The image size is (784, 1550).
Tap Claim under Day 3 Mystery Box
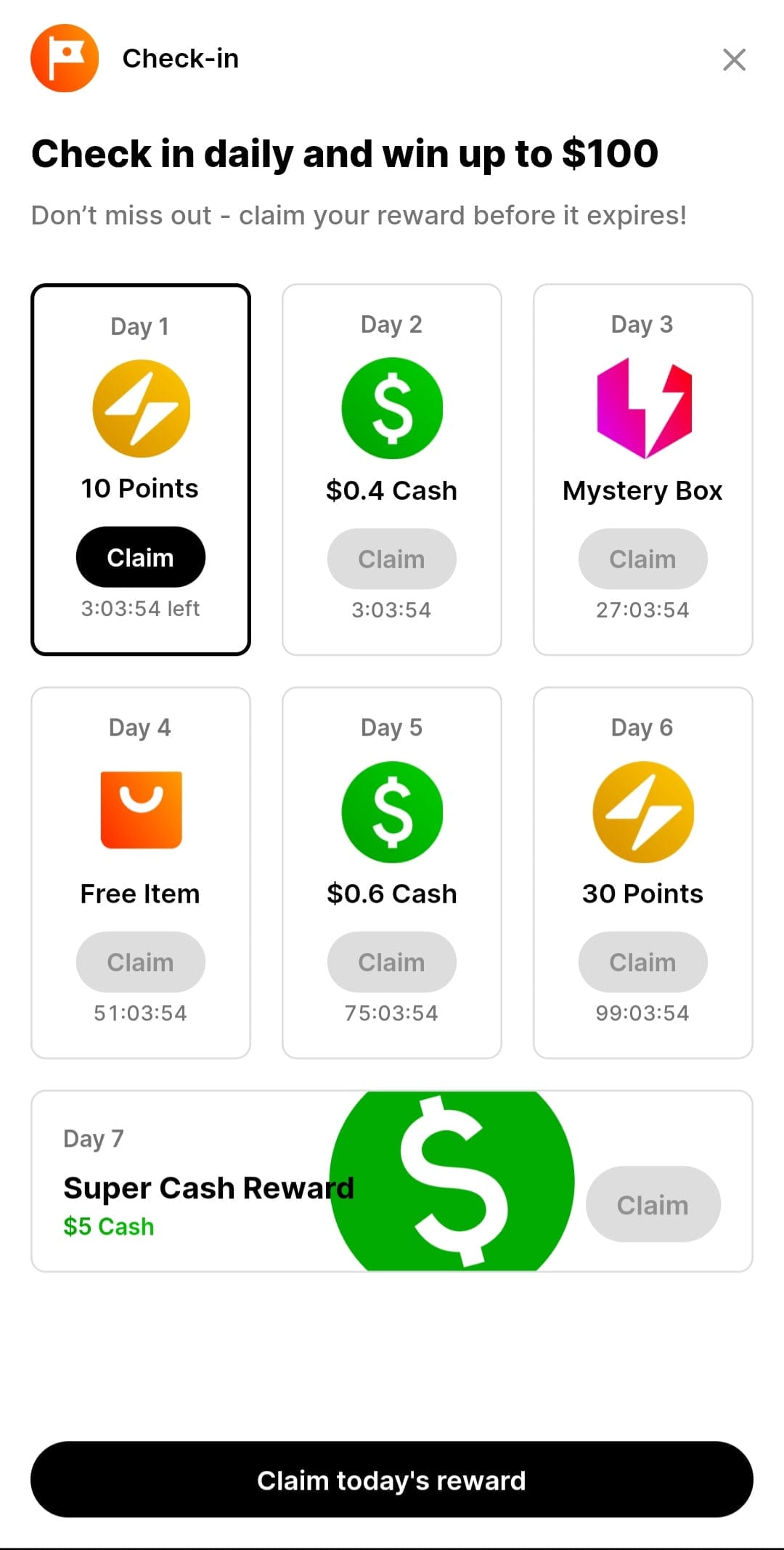[642, 559]
